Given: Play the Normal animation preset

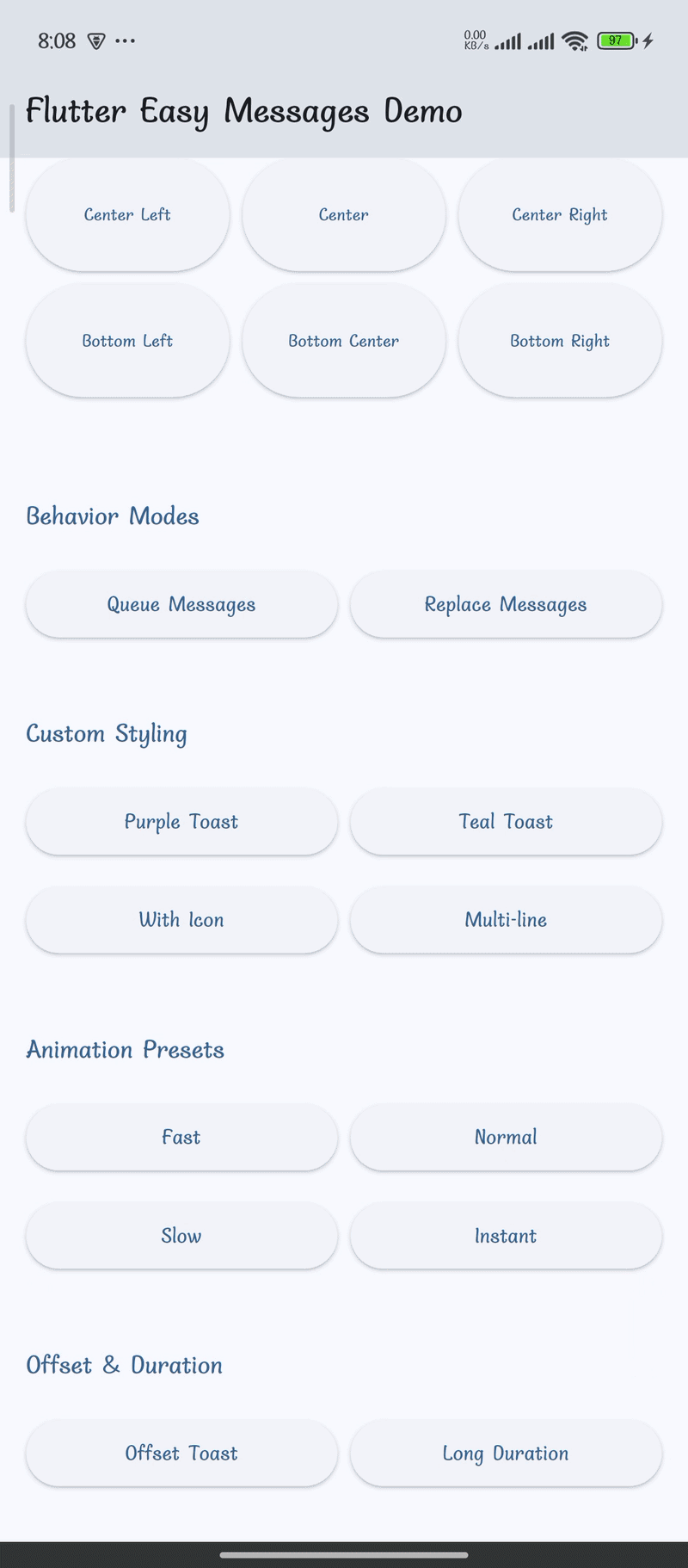Looking at the screenshot, I should tap(506, 1137).
